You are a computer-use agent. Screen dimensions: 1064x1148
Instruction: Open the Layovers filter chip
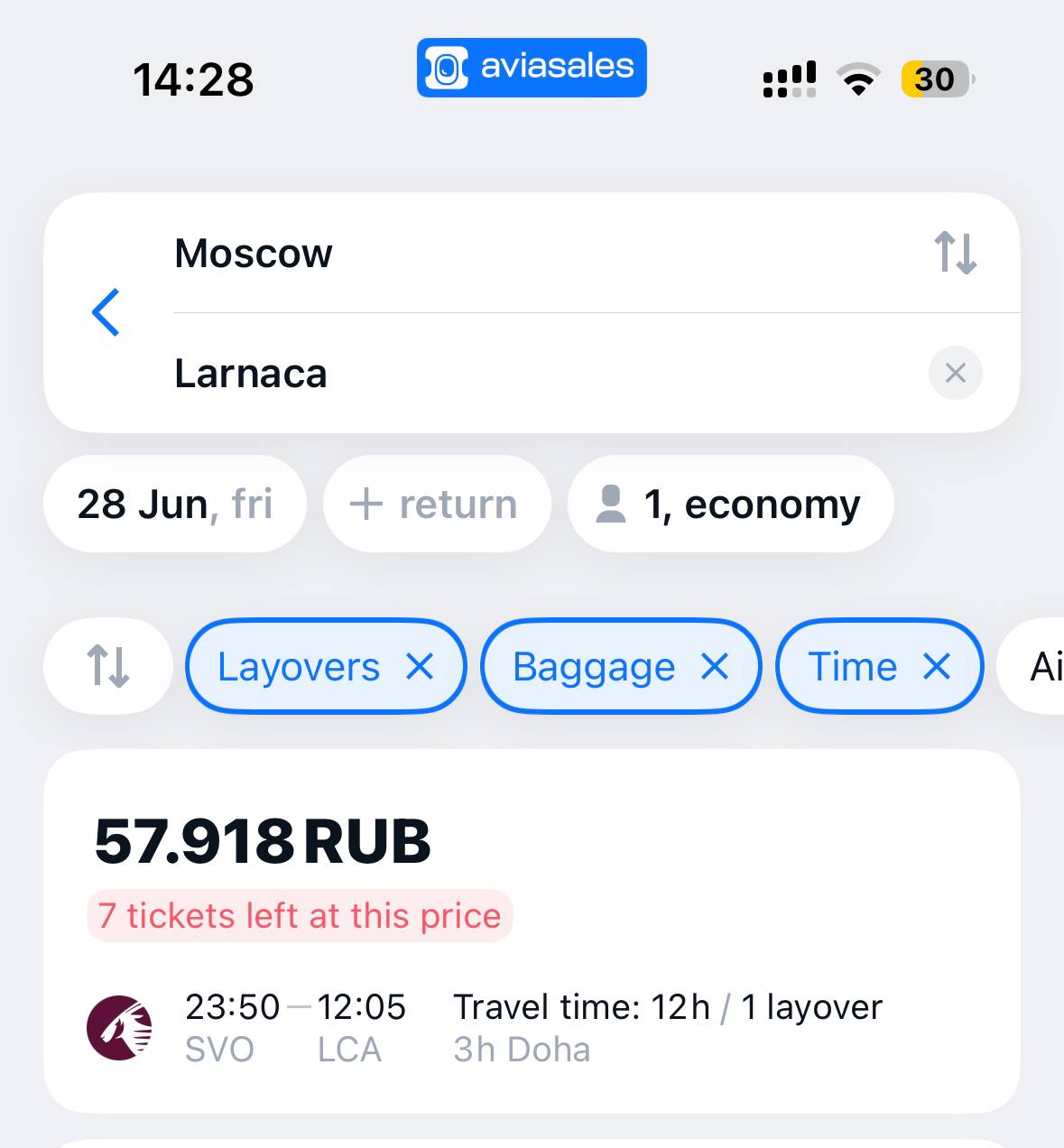pyautogui.click(x=298, y=667)
